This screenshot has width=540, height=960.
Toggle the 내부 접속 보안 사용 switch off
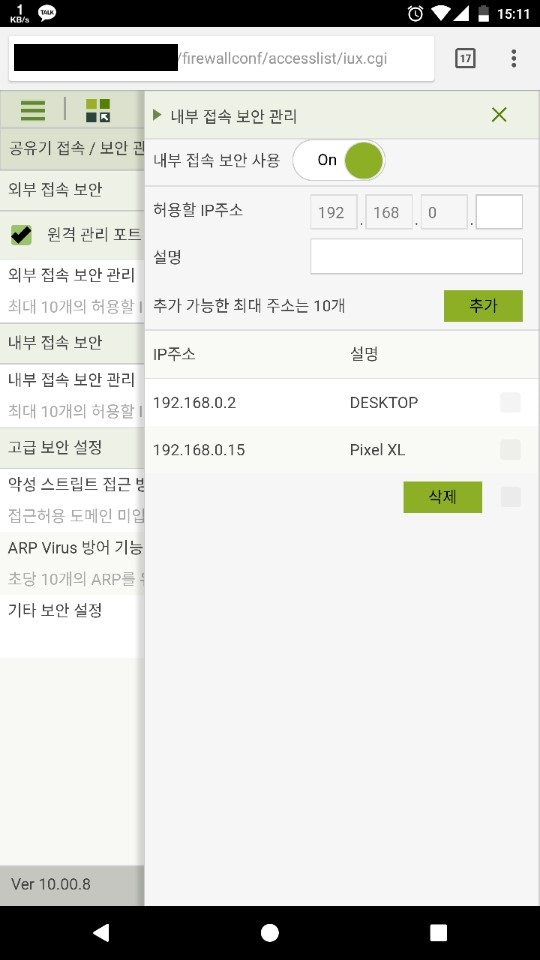339,160
